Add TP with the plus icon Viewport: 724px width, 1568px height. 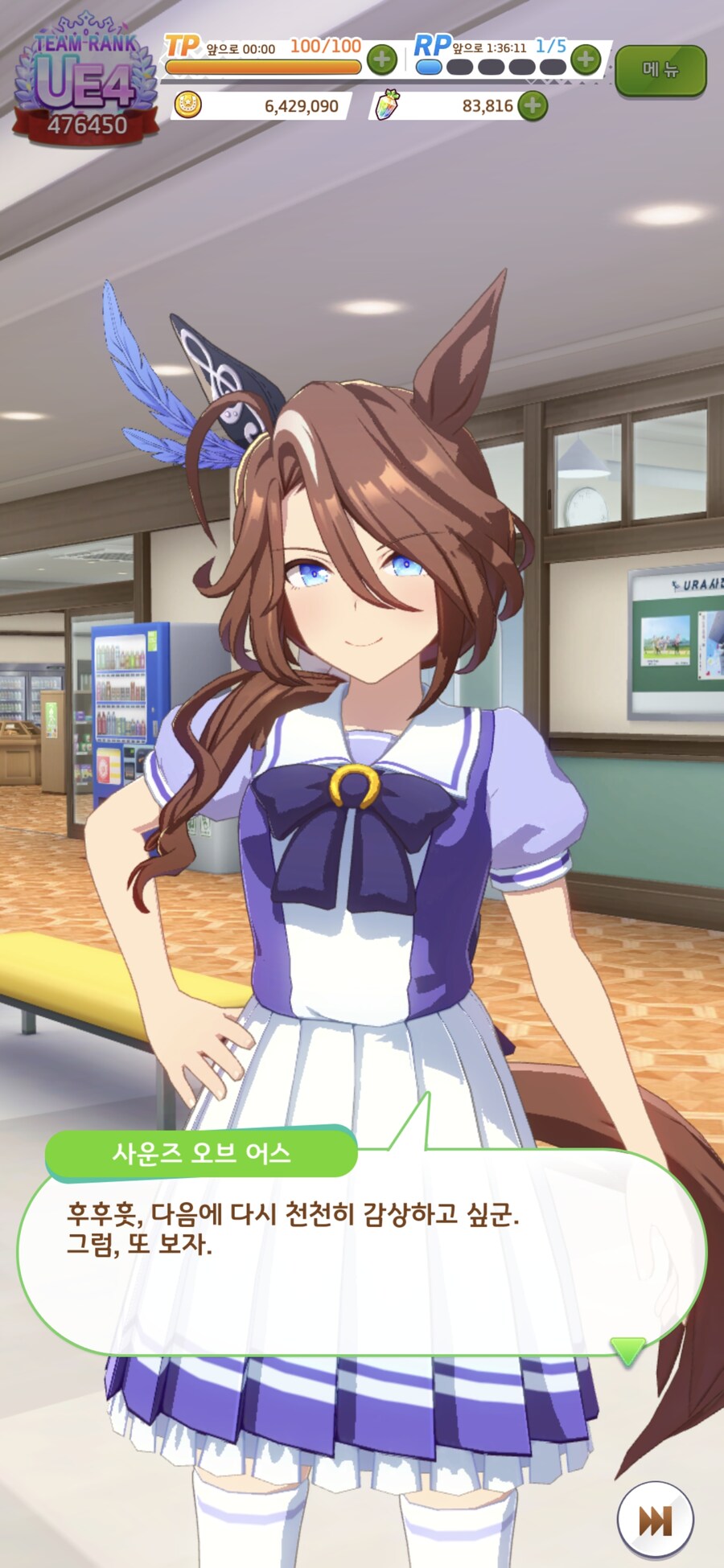[382, 59]
